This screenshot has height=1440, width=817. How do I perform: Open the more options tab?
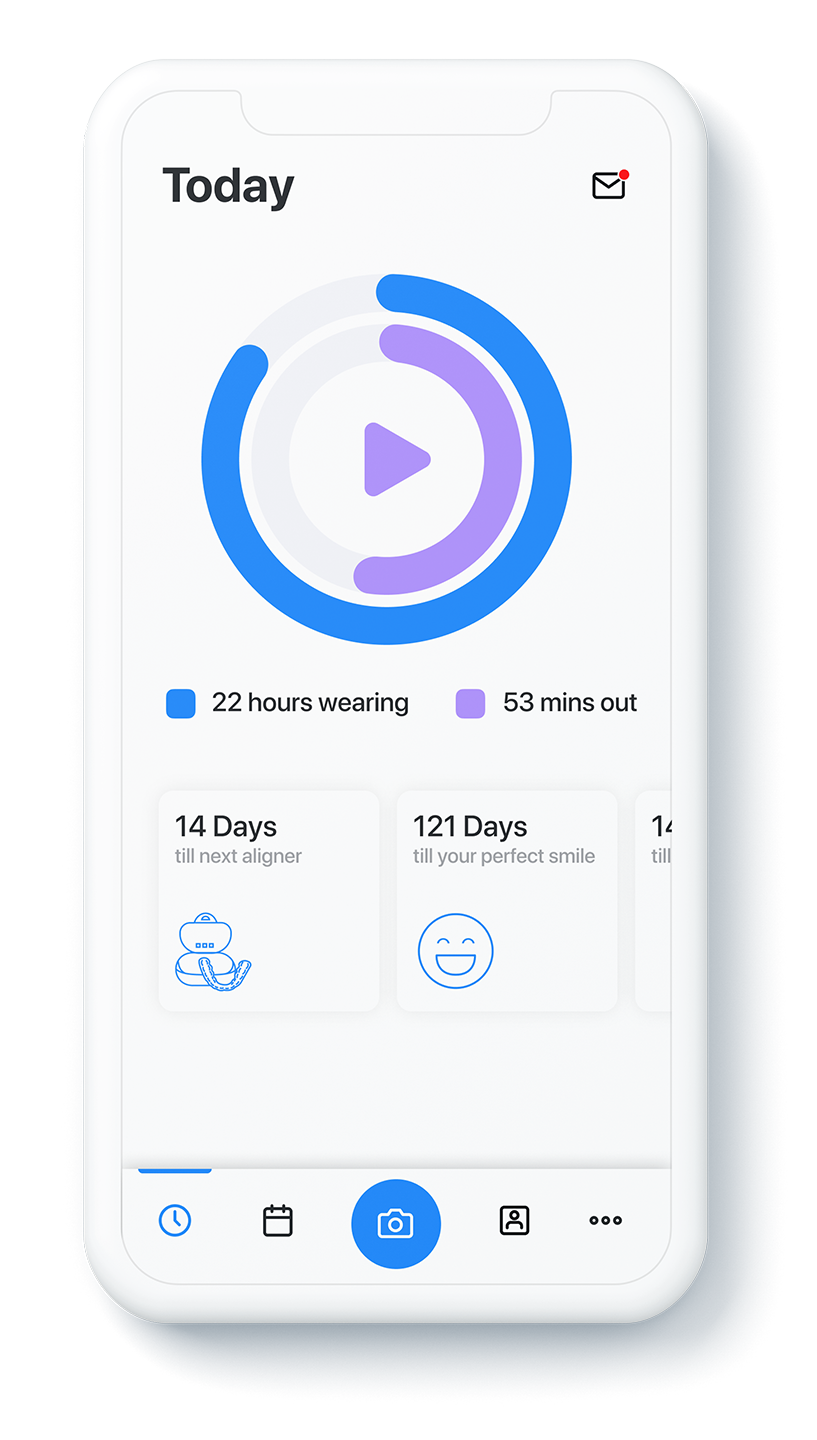pyautogui.click(x=605, y=1220)
